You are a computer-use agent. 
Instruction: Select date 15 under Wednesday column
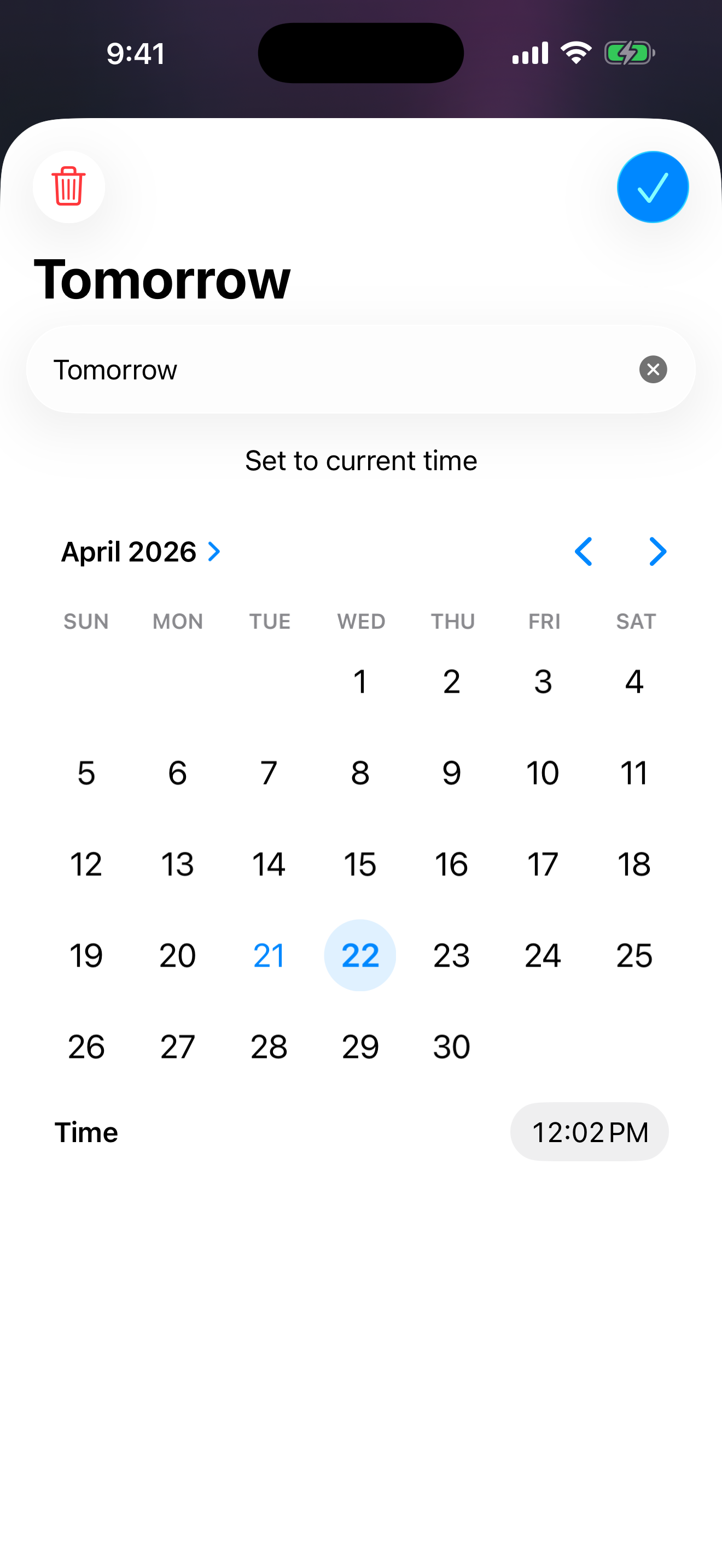(x=360, y=864)
